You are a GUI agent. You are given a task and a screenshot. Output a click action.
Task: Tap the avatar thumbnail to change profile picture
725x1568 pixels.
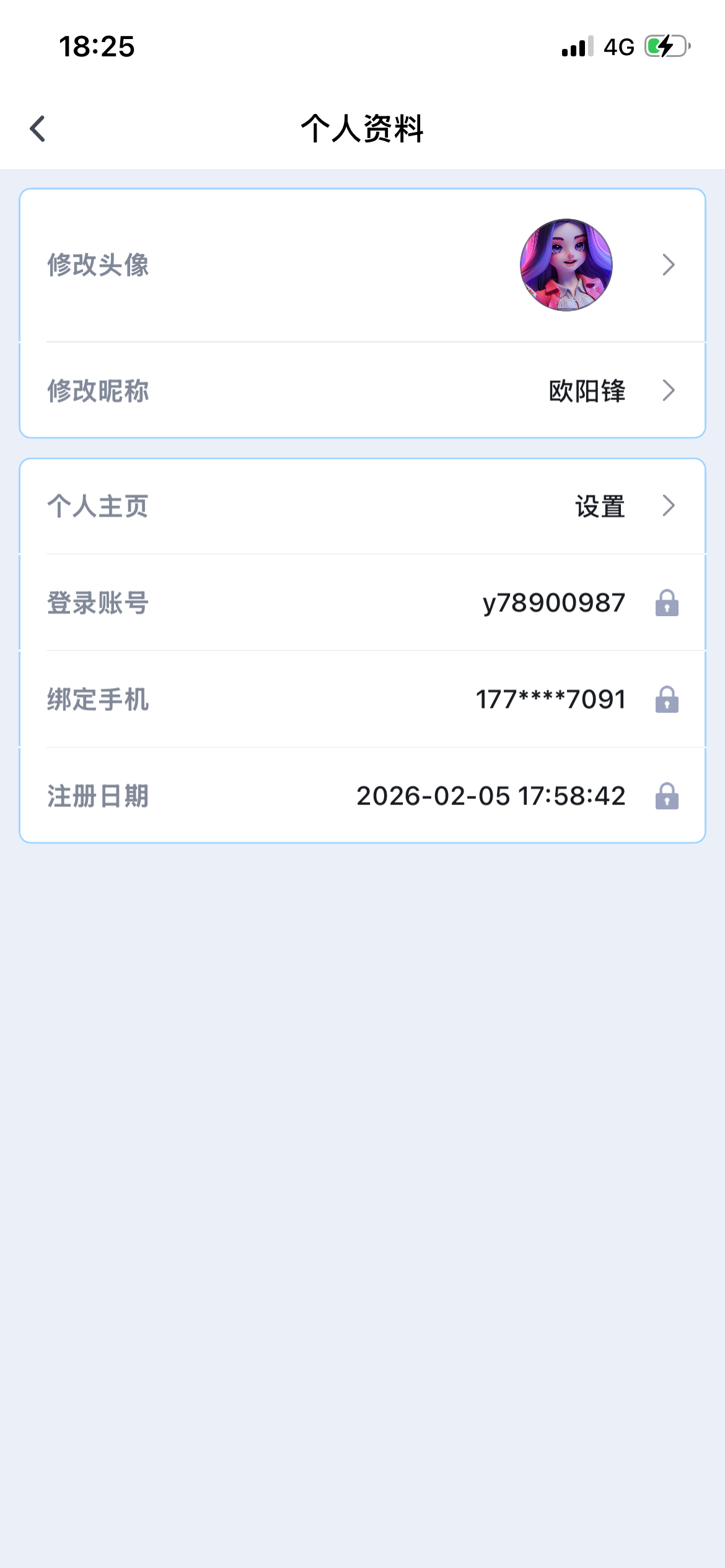[566, 265]
